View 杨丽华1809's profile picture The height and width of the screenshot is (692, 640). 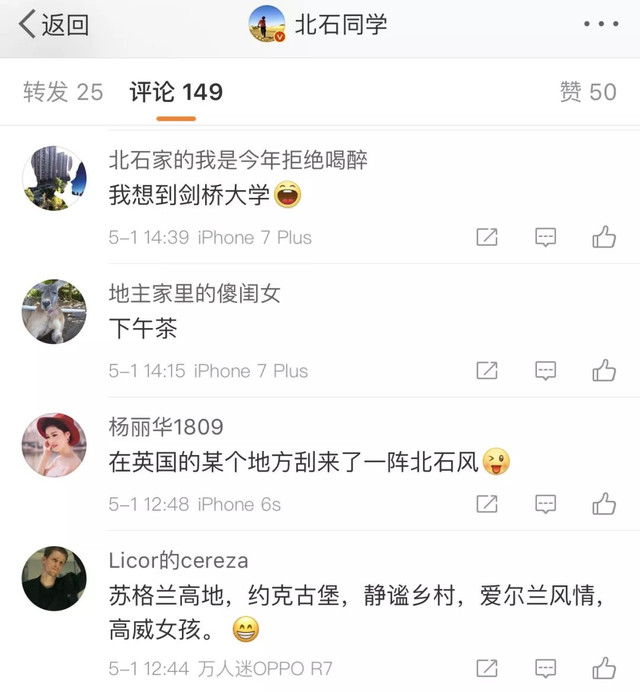[x=54, y=445]
